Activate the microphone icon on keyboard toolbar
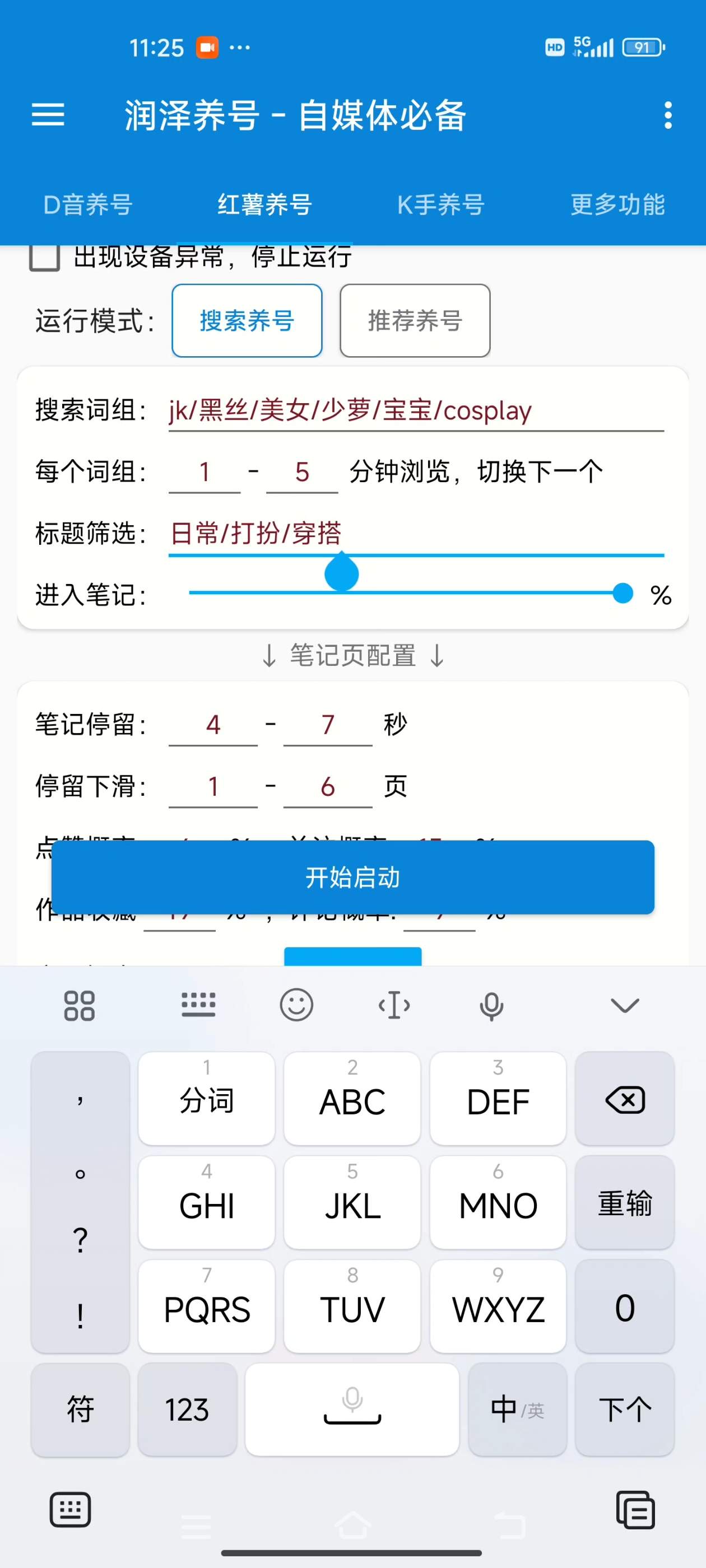The width and height of the screenshot is (706, 1568). point(491,1005)
